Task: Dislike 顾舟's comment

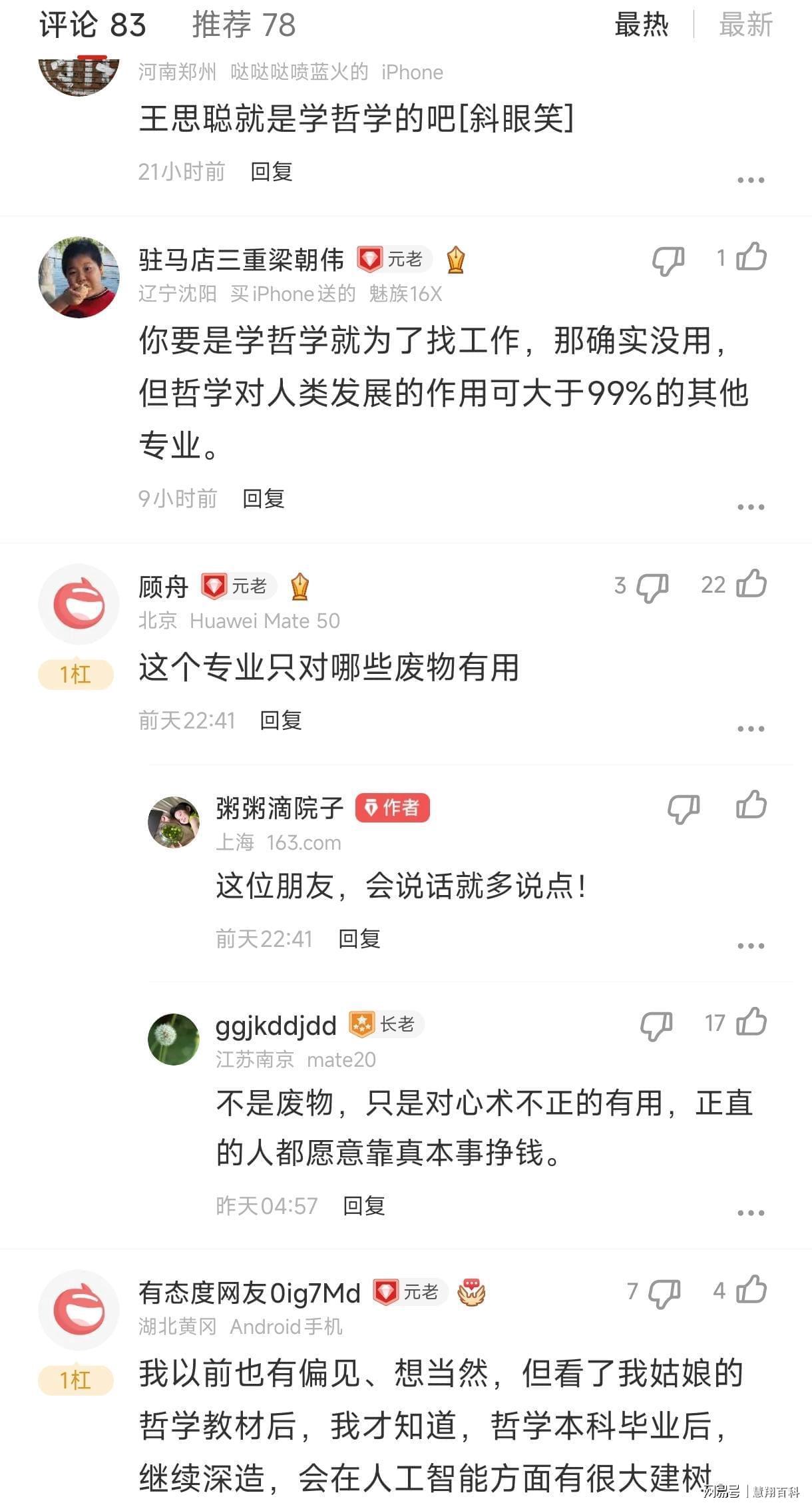Action: pos(652,587)
